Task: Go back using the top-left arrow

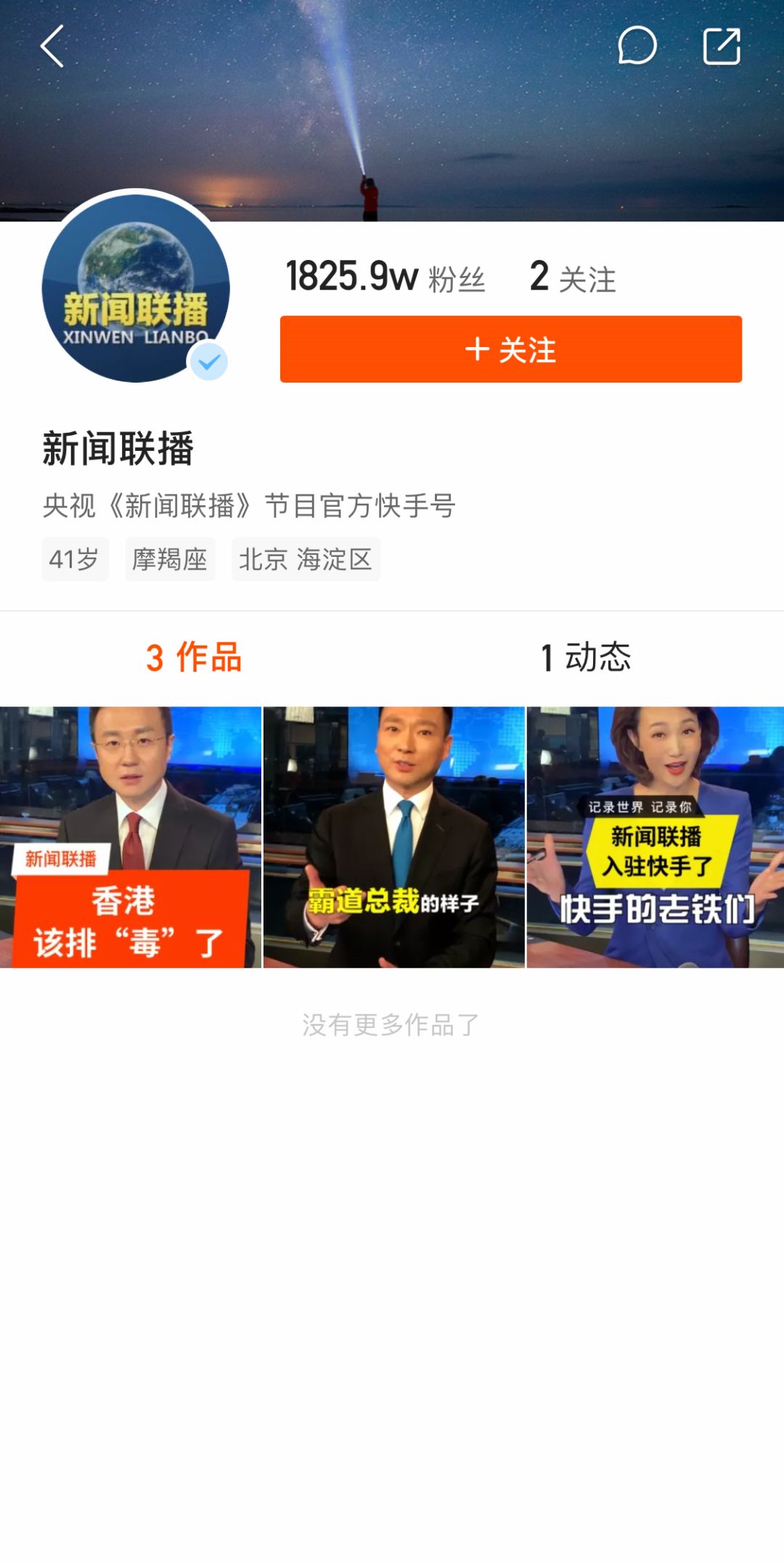Action: click(52, 46)
